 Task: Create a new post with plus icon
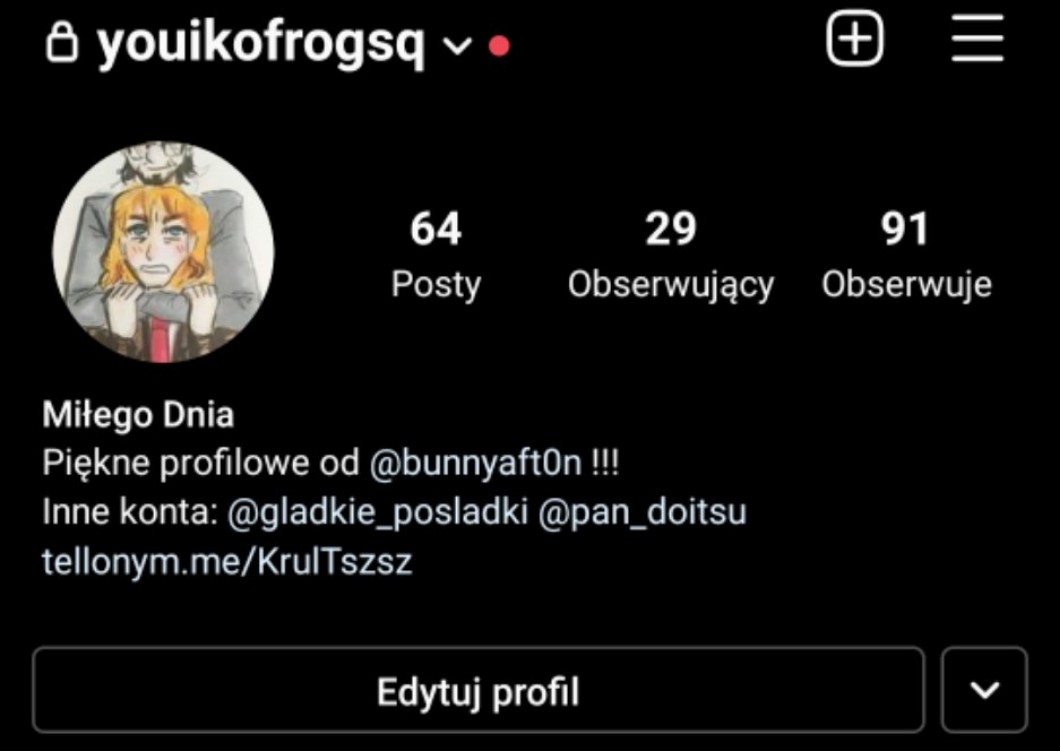click(x=855, y=41)
